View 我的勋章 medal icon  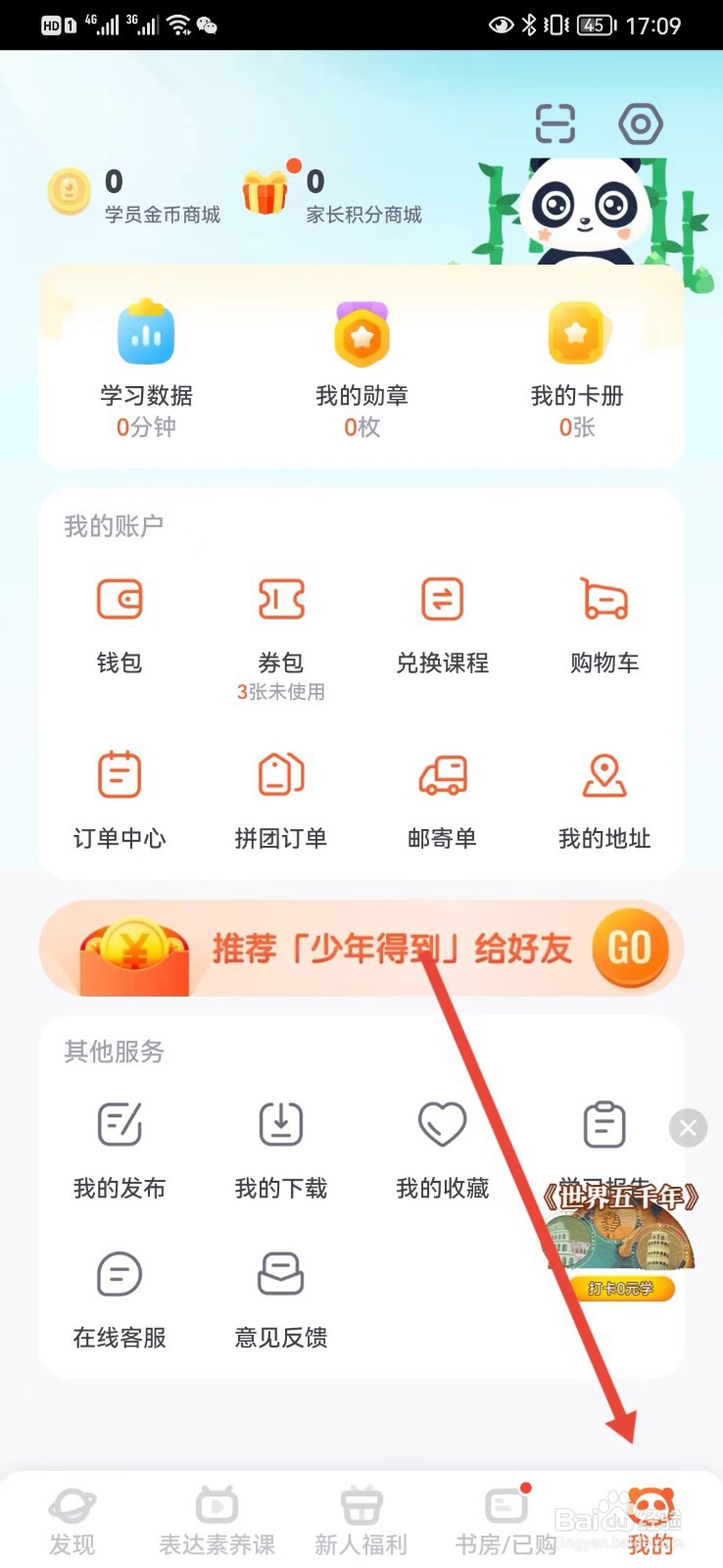click(361, 333)
